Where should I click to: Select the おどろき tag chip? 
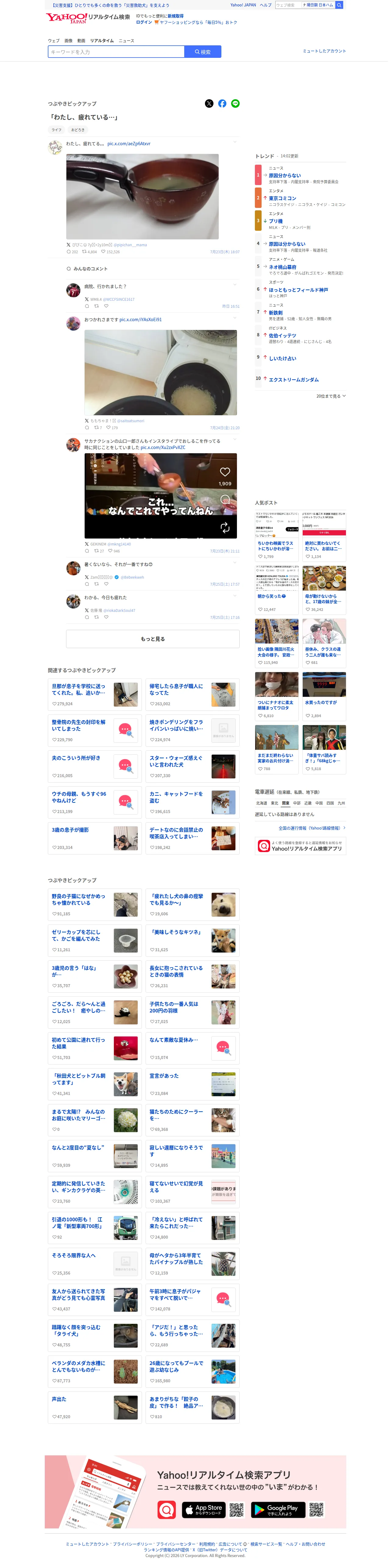coord(78,130)
